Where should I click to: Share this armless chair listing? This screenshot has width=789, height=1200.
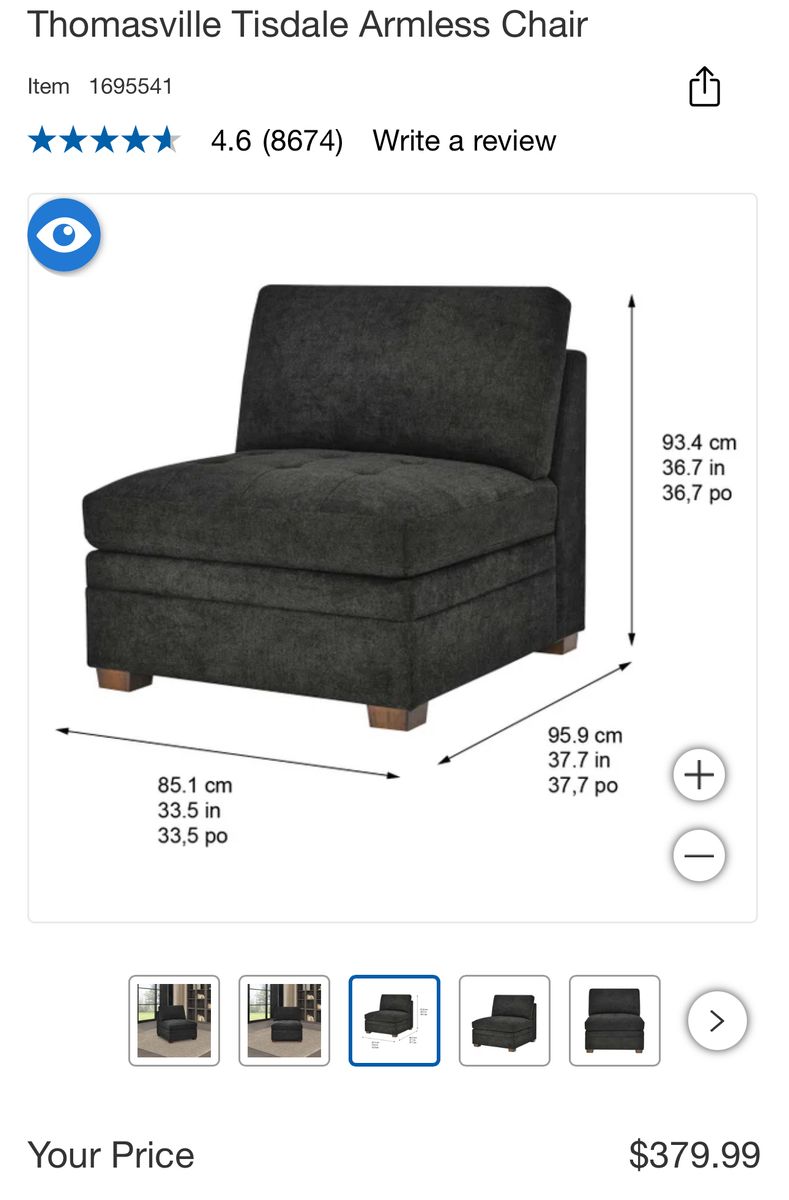[x=704, y=87]
